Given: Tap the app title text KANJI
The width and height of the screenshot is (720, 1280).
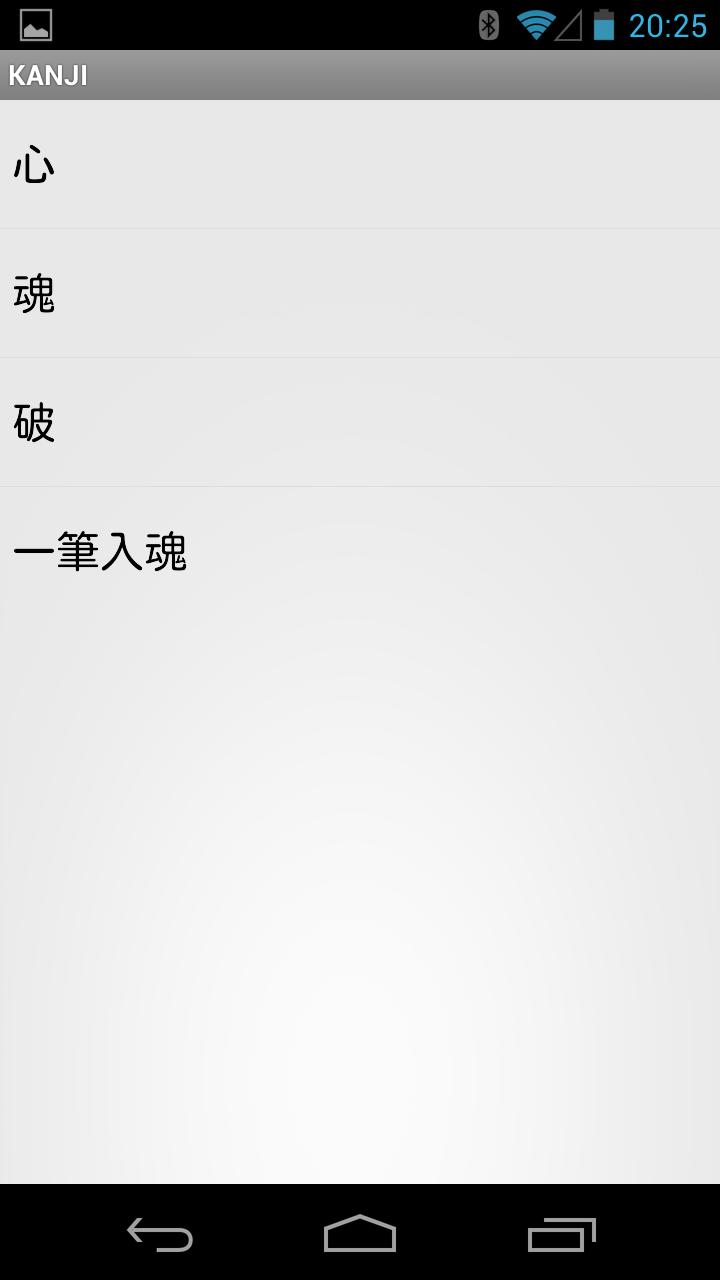Looking at the screenshot, I should [x=46, y=73].
